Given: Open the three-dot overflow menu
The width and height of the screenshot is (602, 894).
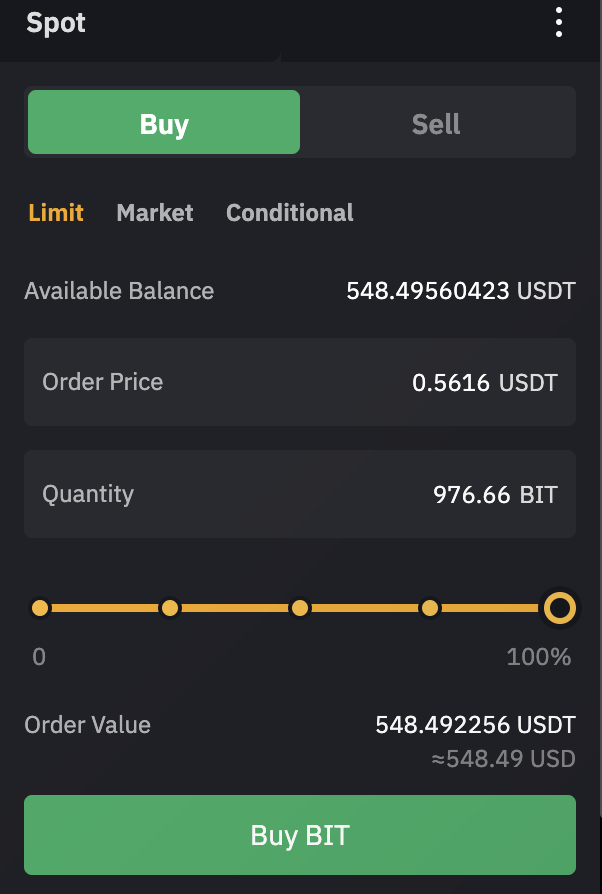Looking at the screenshot, I should pos(559,22).
